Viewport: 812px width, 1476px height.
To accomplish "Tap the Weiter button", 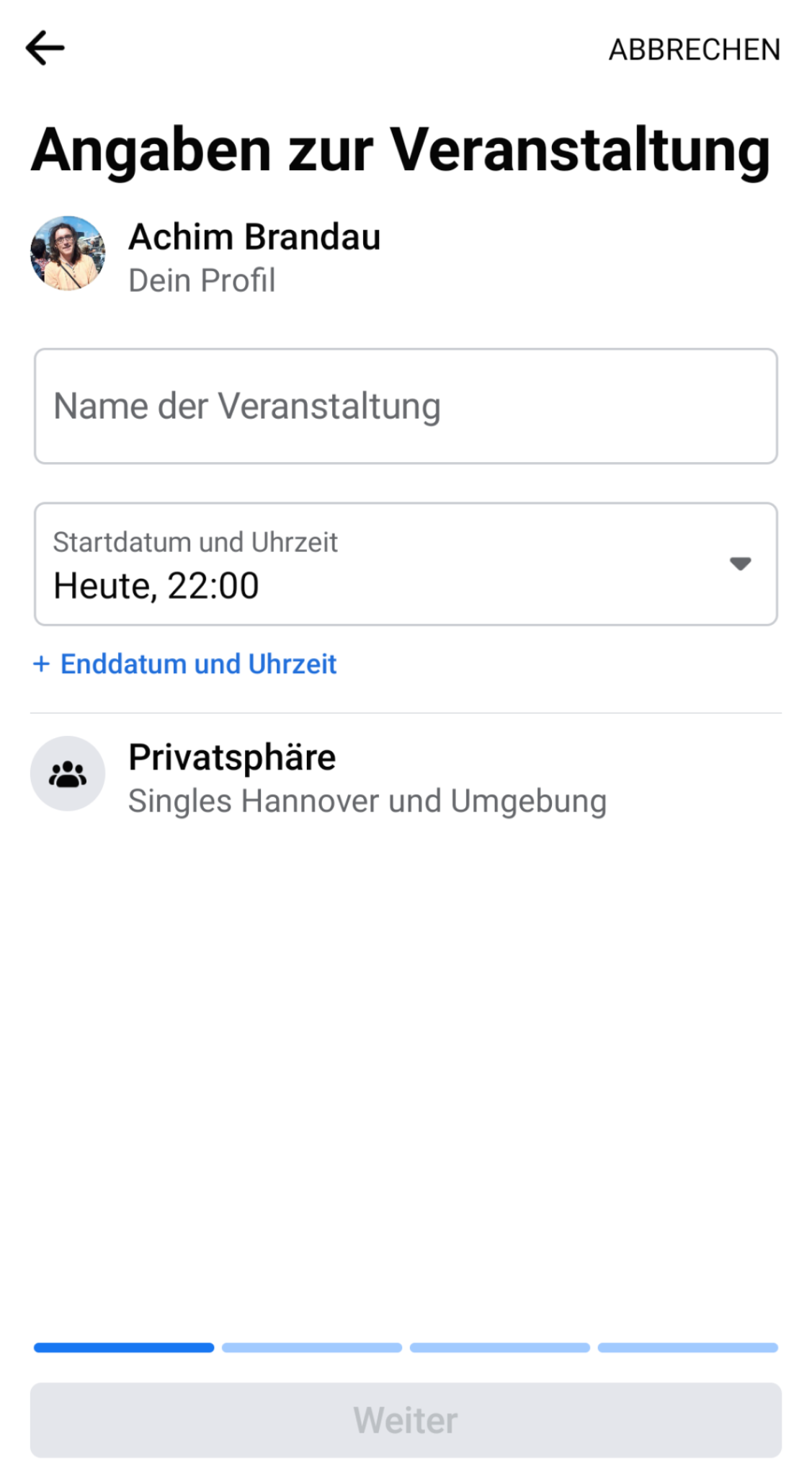I will (x=406, y=1420).
